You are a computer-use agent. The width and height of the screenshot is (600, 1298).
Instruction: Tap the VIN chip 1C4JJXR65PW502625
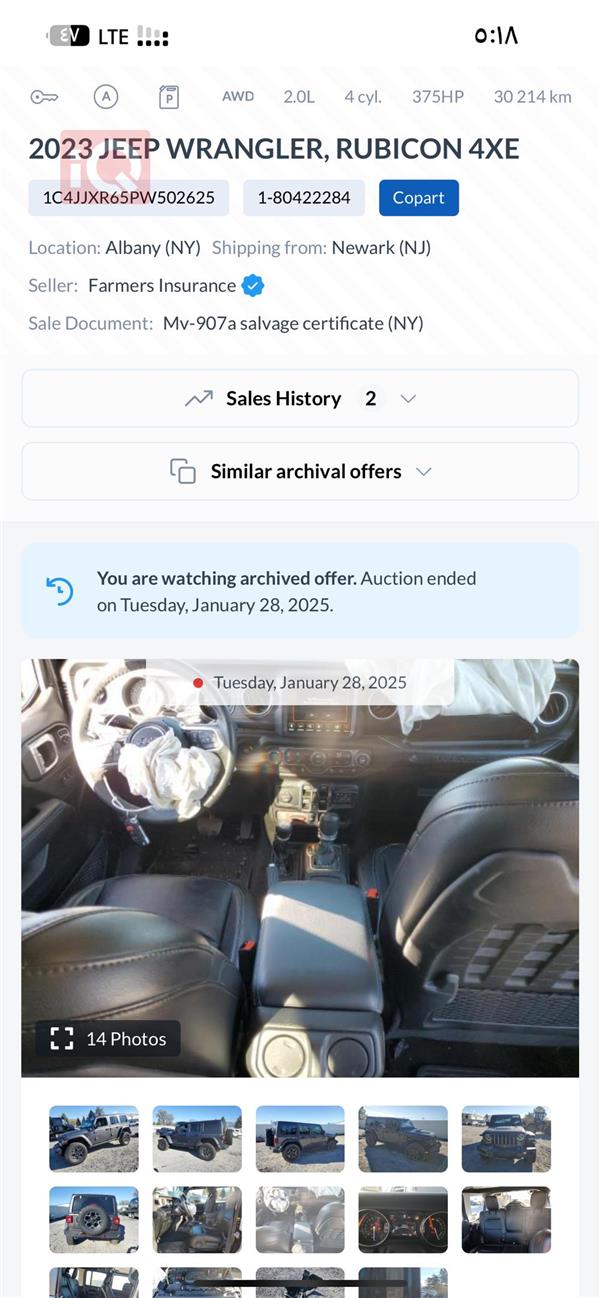[x=128, y=198]
